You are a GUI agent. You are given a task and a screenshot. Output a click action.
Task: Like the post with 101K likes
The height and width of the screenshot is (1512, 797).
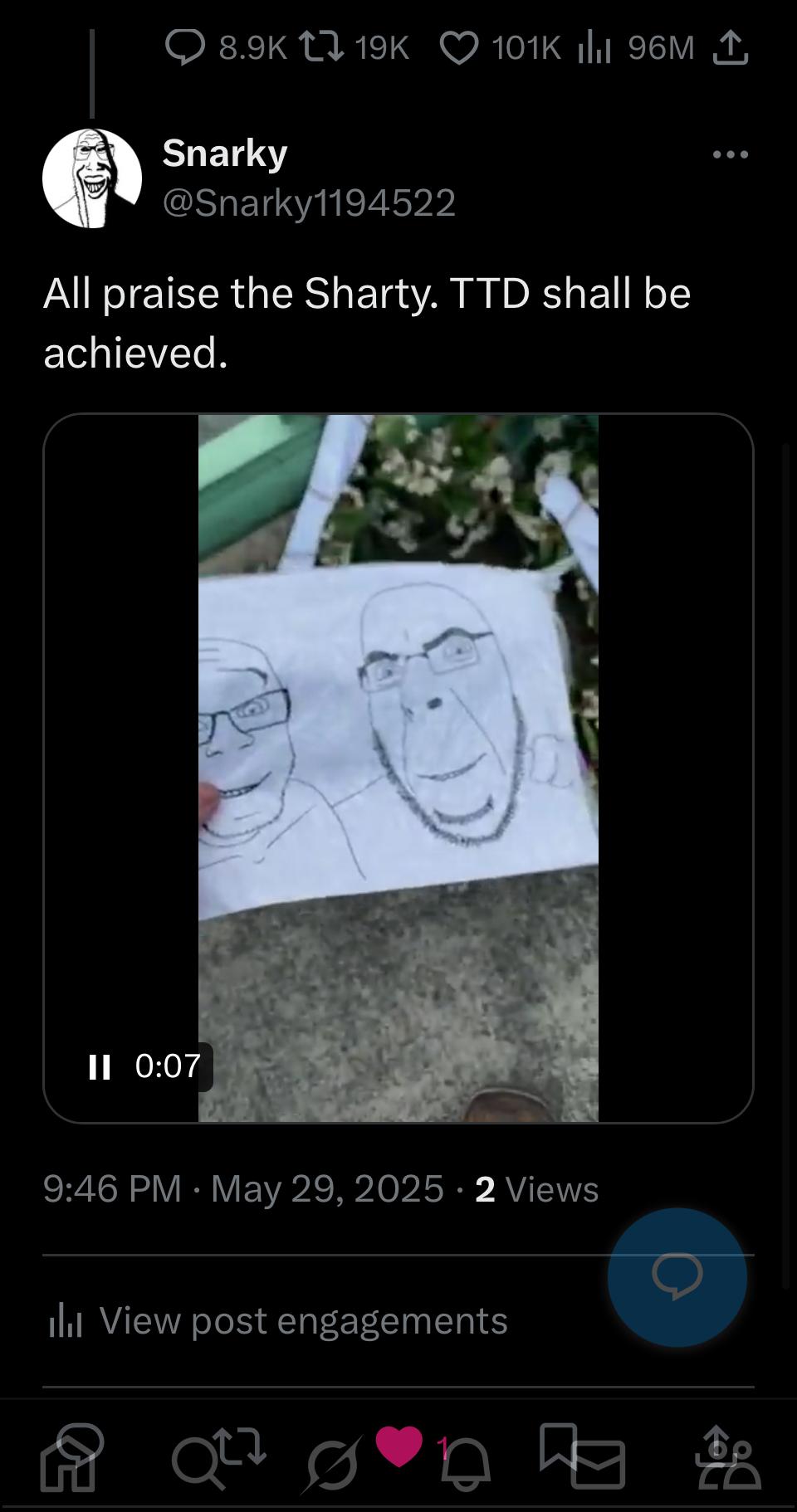click(x=458, y=48)
